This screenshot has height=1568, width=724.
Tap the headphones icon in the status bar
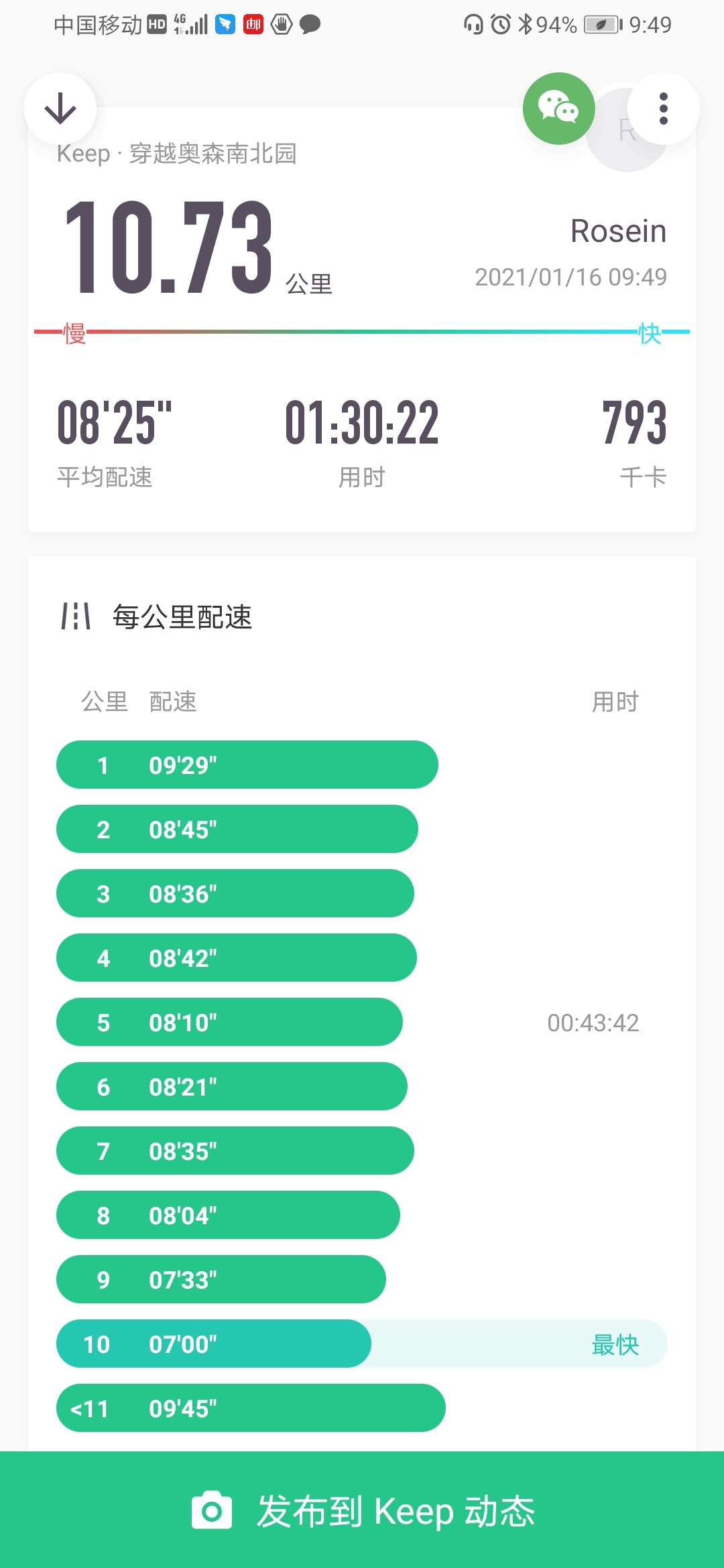point(473,24)
